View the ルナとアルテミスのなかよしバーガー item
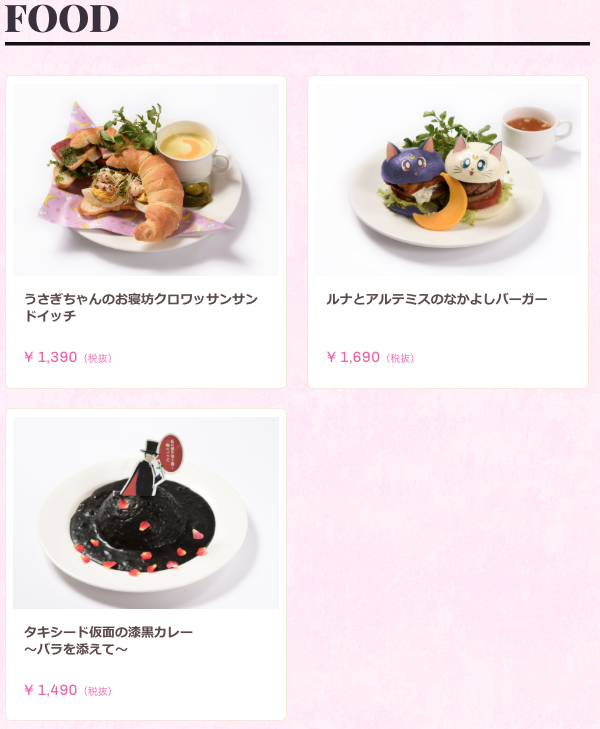 click(x=448, y=231)
